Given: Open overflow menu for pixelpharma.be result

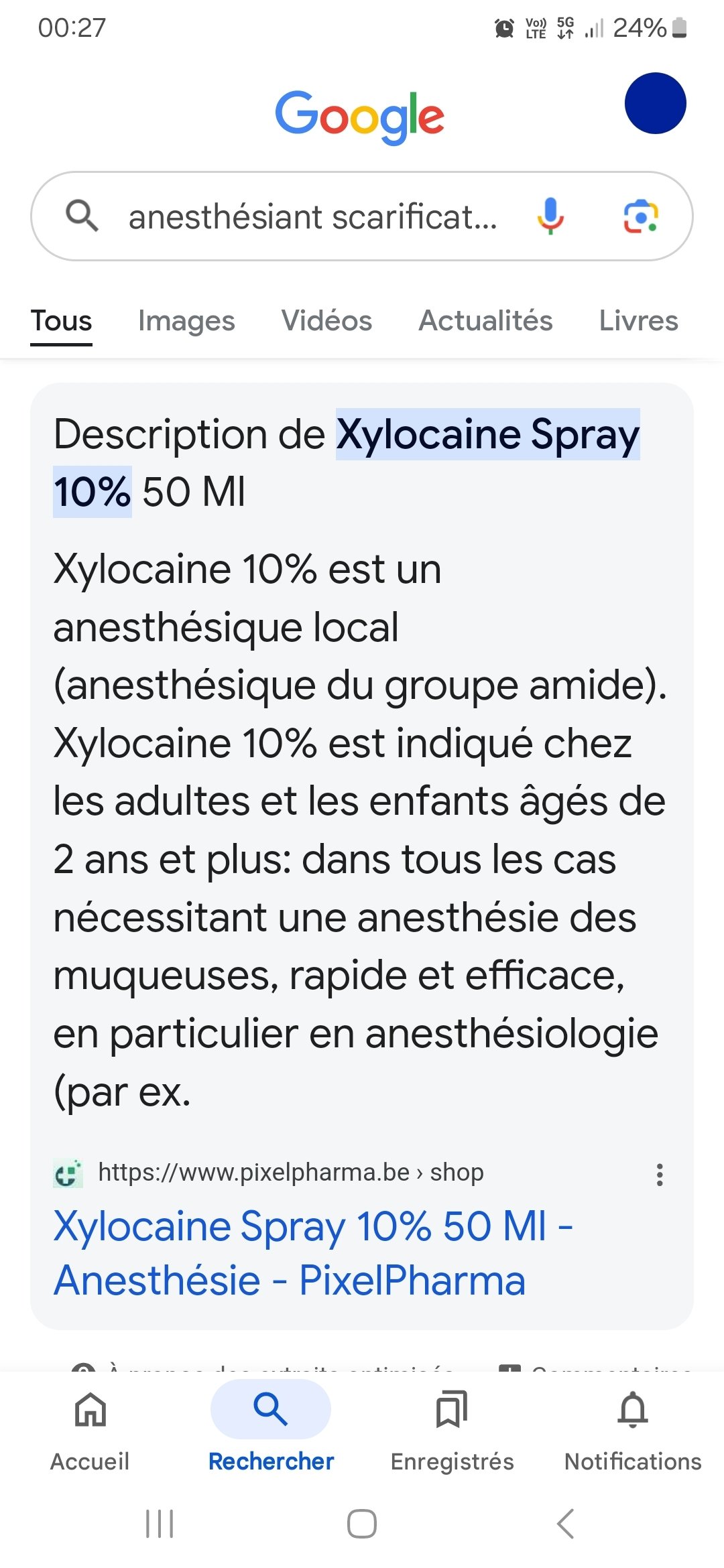Looking at the screenshot, I should [x=660, y=1175].
